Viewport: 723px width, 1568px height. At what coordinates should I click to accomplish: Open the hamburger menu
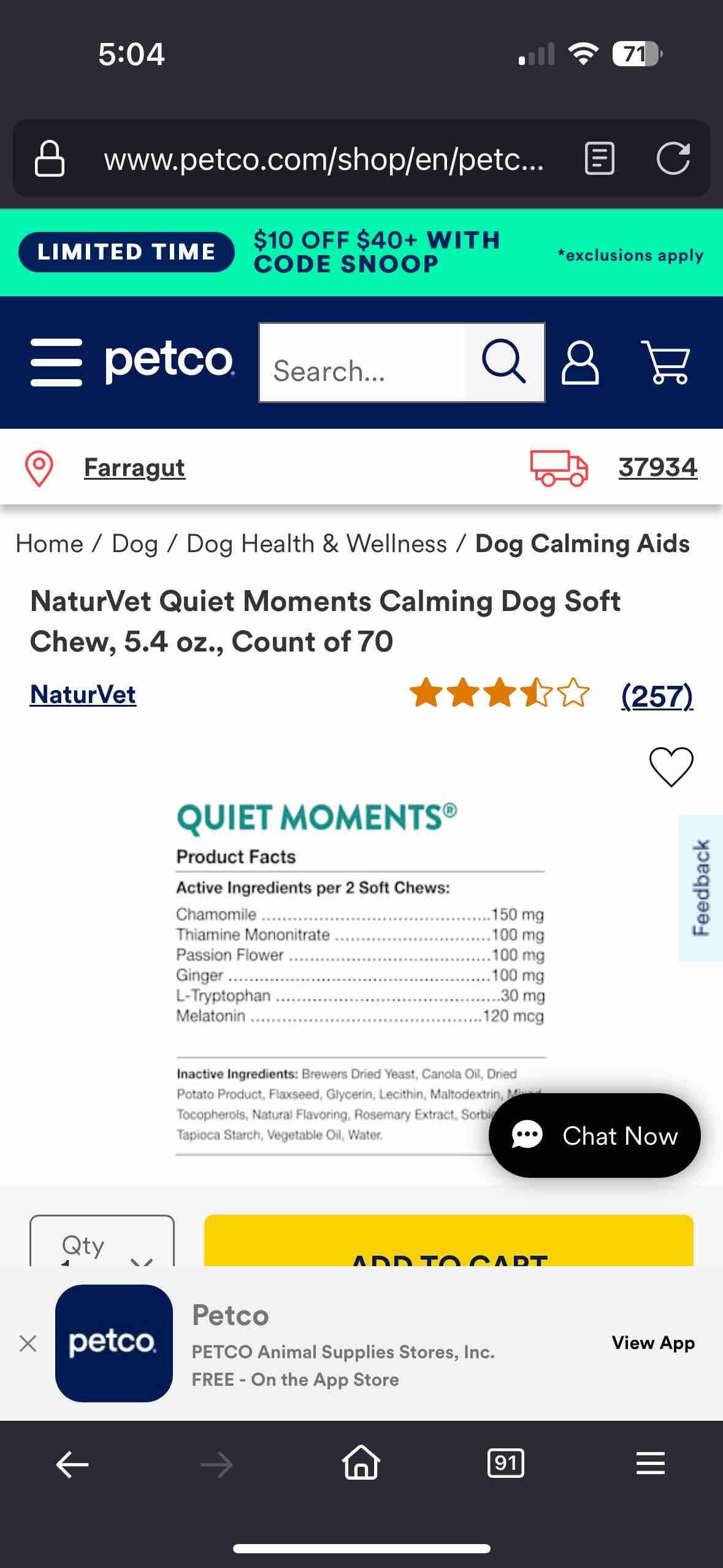coord(56,361)
